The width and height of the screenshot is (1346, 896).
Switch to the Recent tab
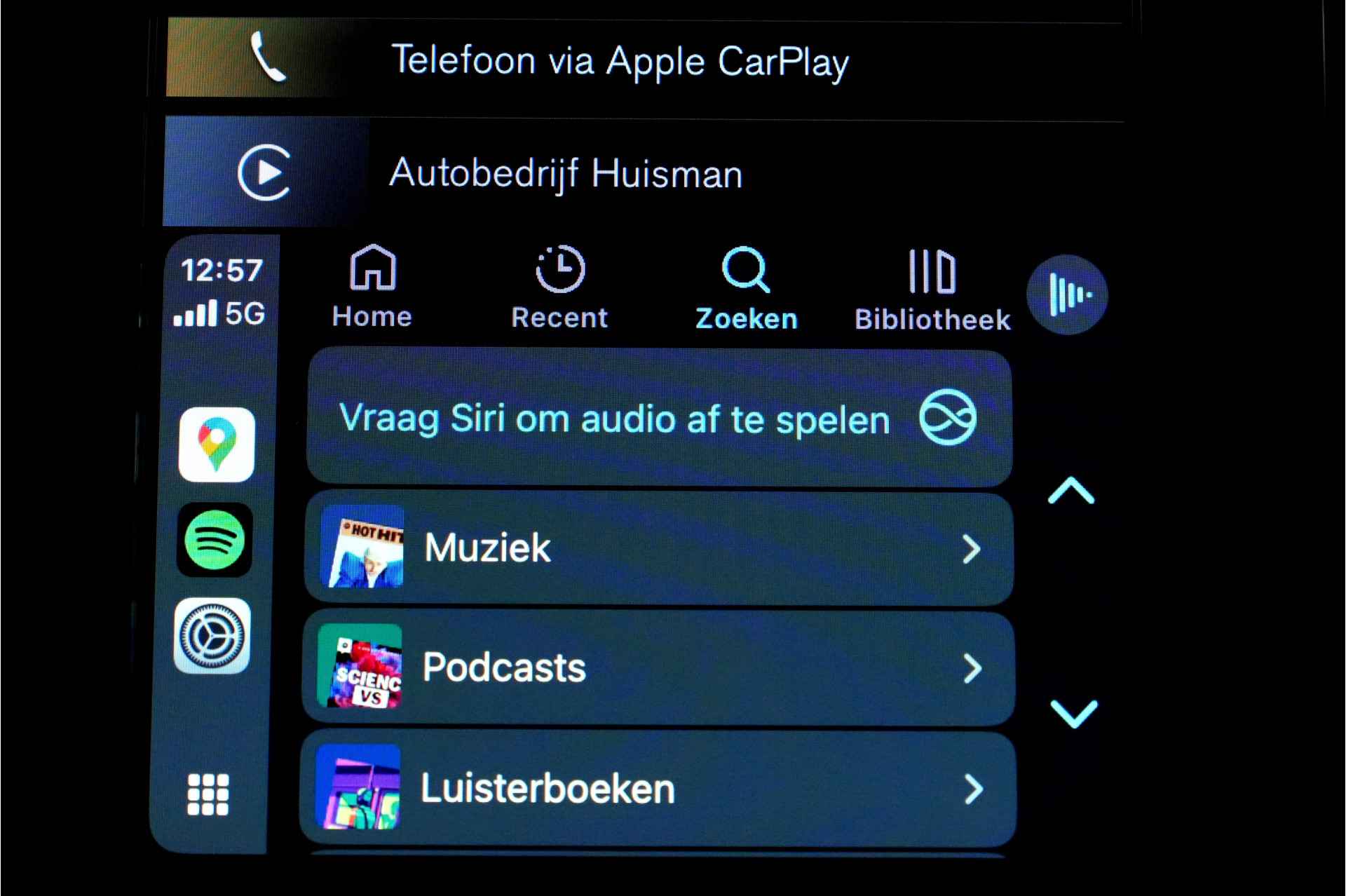[559, 288]
